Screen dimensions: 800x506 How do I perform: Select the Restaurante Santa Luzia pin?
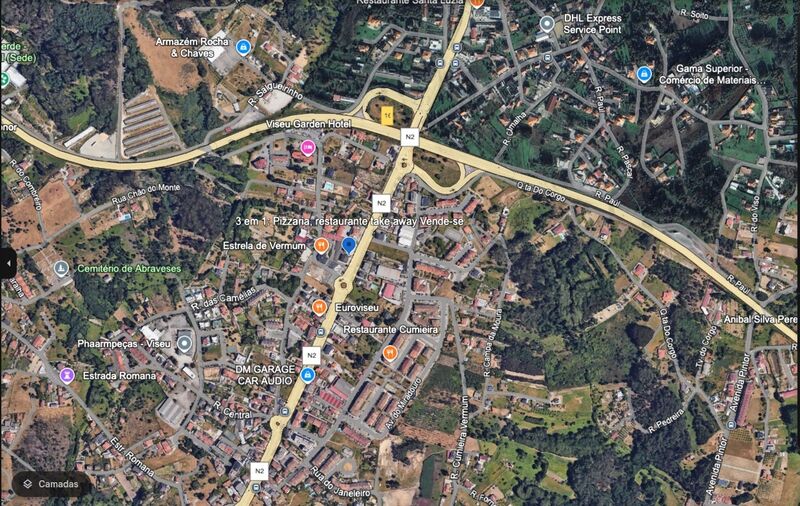point(477,3)
